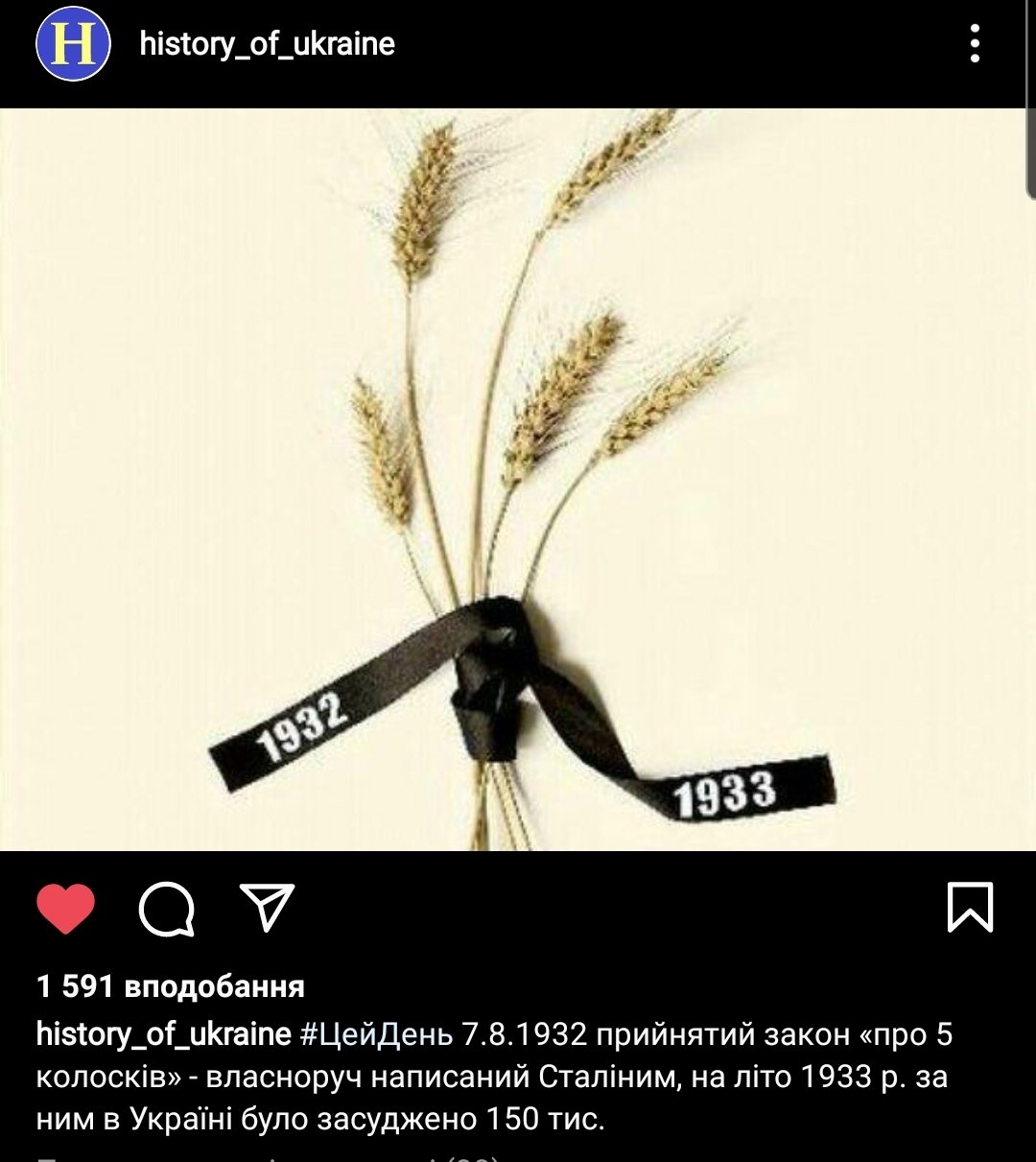
Task: Tap the history_of_ukraine username in the caption
Action: [163, 1034]
